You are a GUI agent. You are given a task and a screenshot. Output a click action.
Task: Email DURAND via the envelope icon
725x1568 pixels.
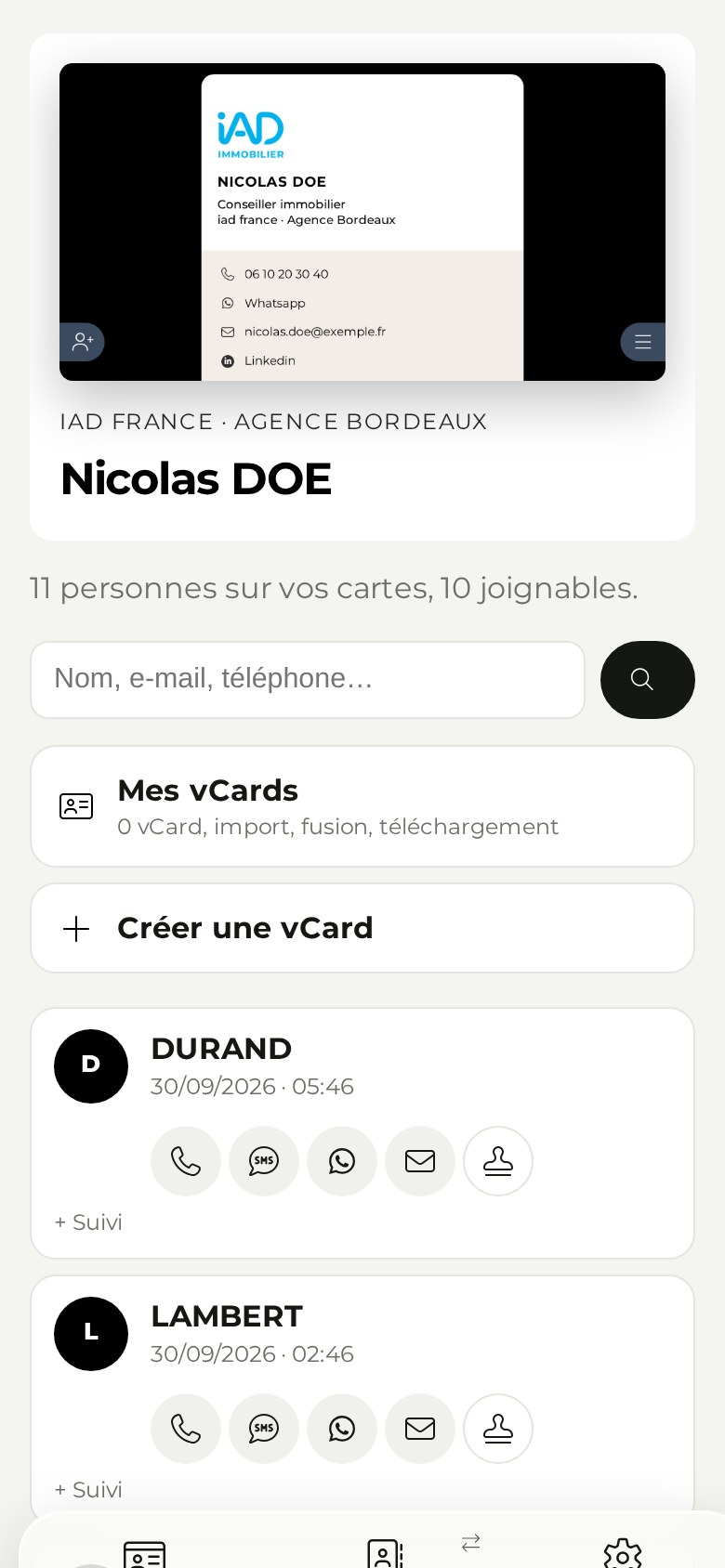420,1161
